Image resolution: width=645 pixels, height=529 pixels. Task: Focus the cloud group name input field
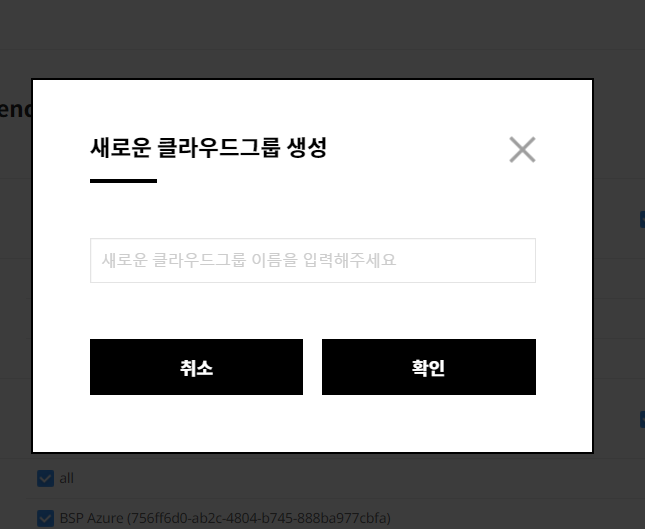(312, 260)
